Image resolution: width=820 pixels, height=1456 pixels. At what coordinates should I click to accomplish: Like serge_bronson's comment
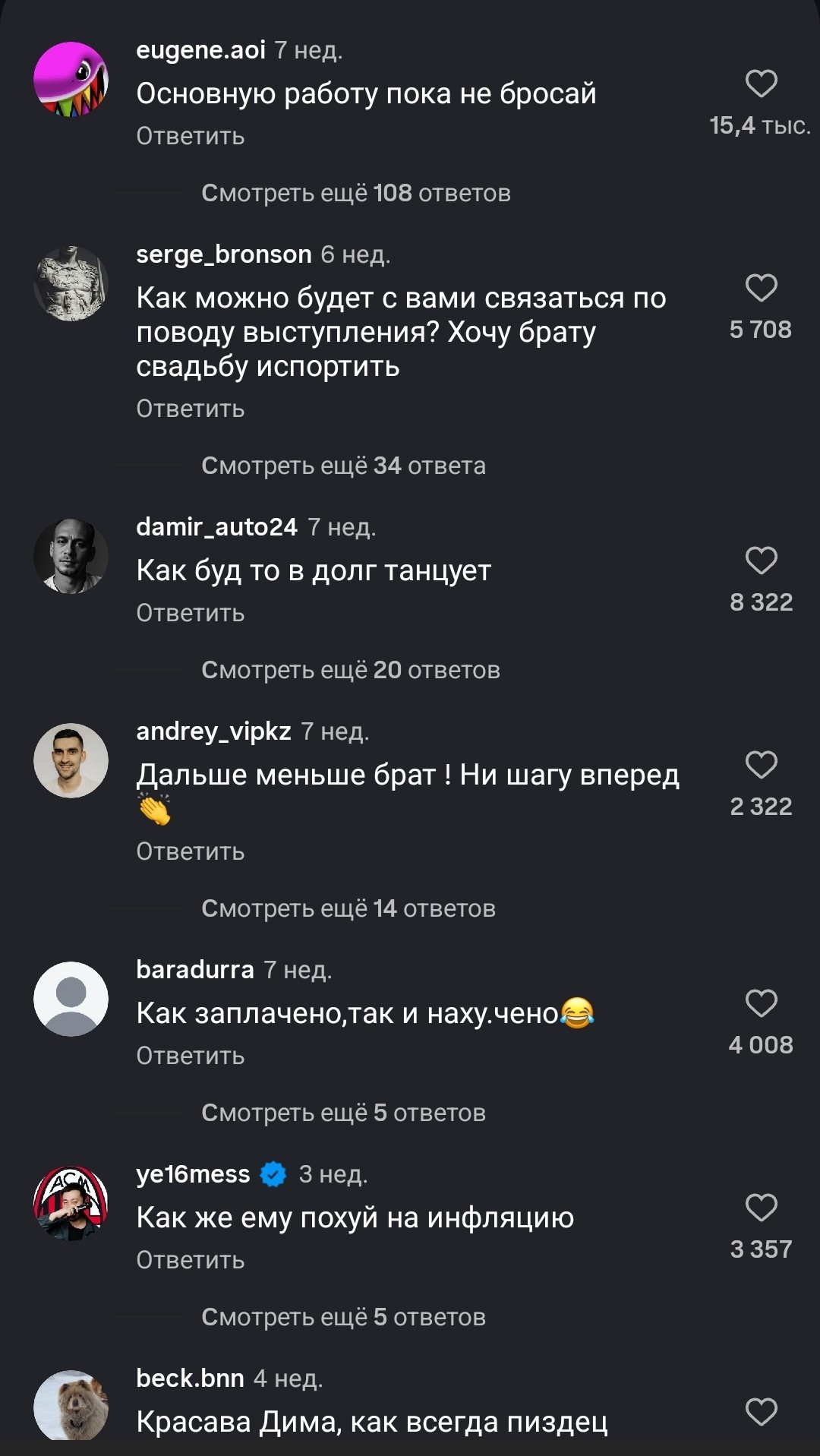(x=761, y=288)
